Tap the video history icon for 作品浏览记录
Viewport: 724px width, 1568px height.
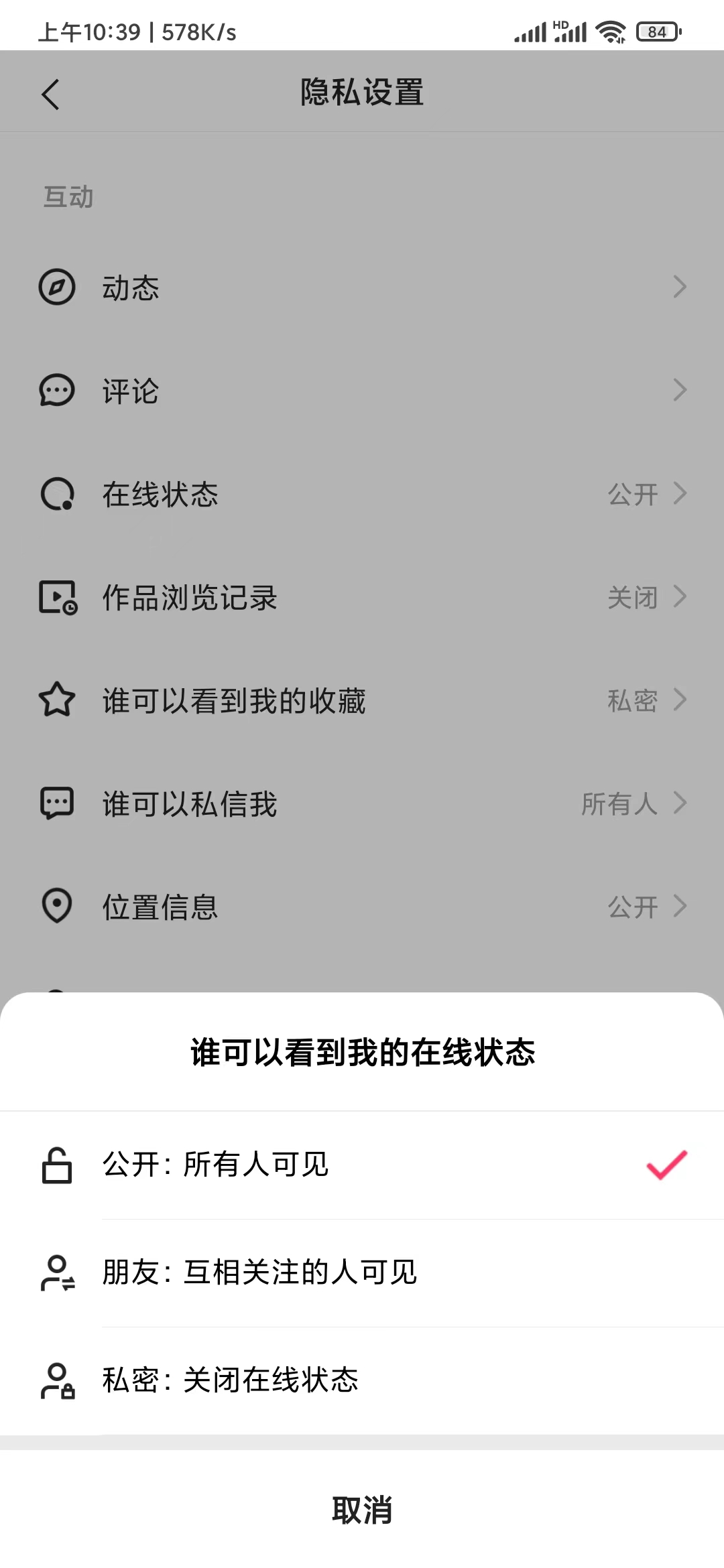57,597
